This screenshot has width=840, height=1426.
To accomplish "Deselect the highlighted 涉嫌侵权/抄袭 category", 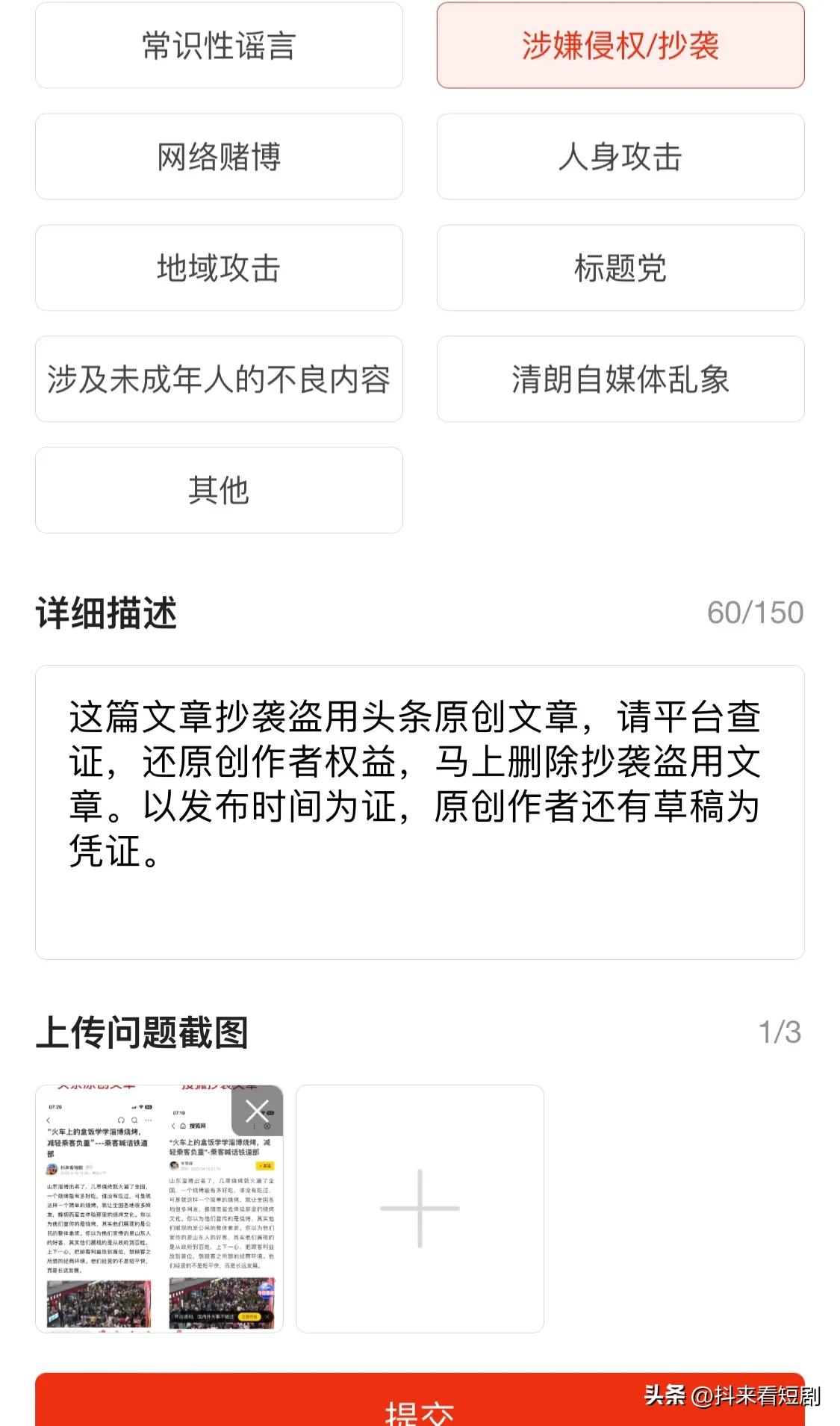I will pos(620,46).
